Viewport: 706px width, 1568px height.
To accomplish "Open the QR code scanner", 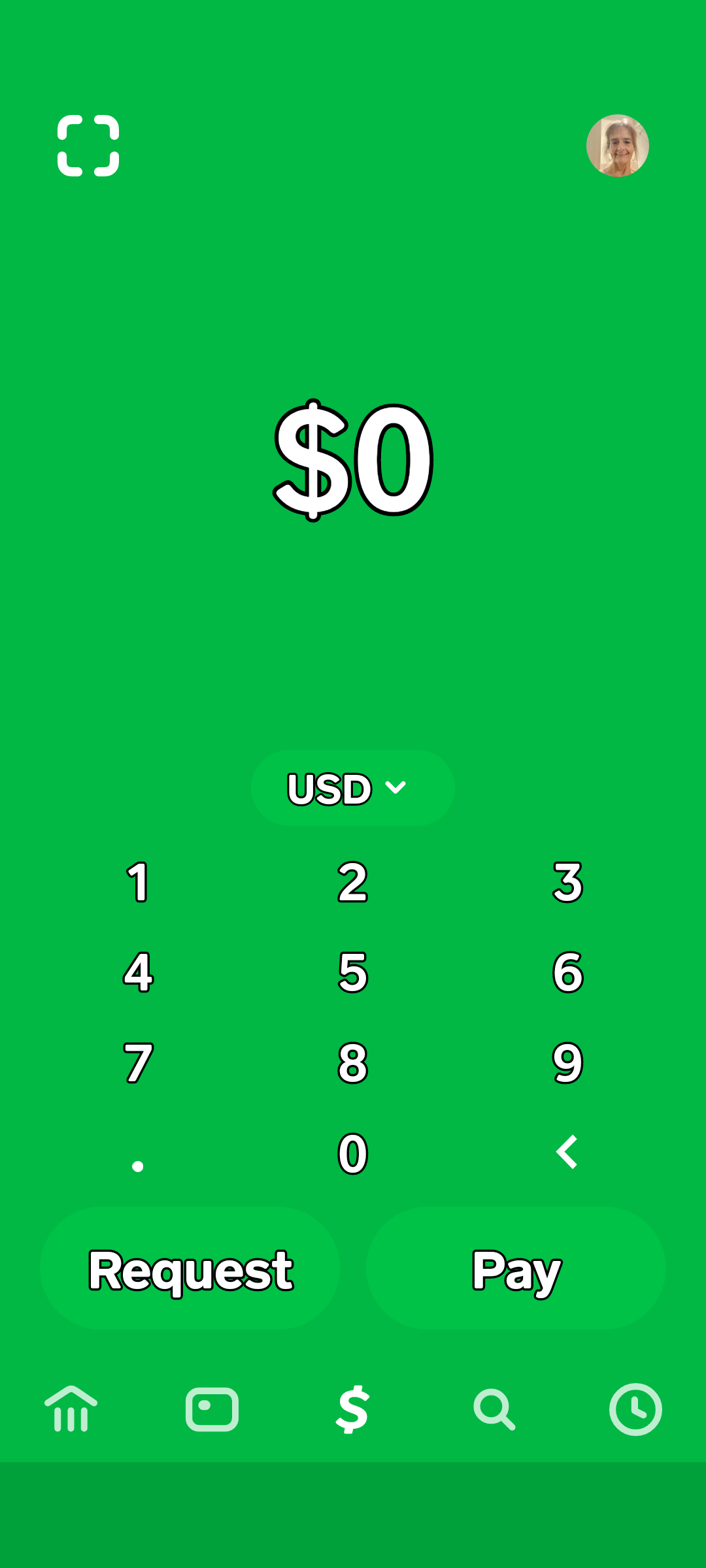I will coord(88,146).
